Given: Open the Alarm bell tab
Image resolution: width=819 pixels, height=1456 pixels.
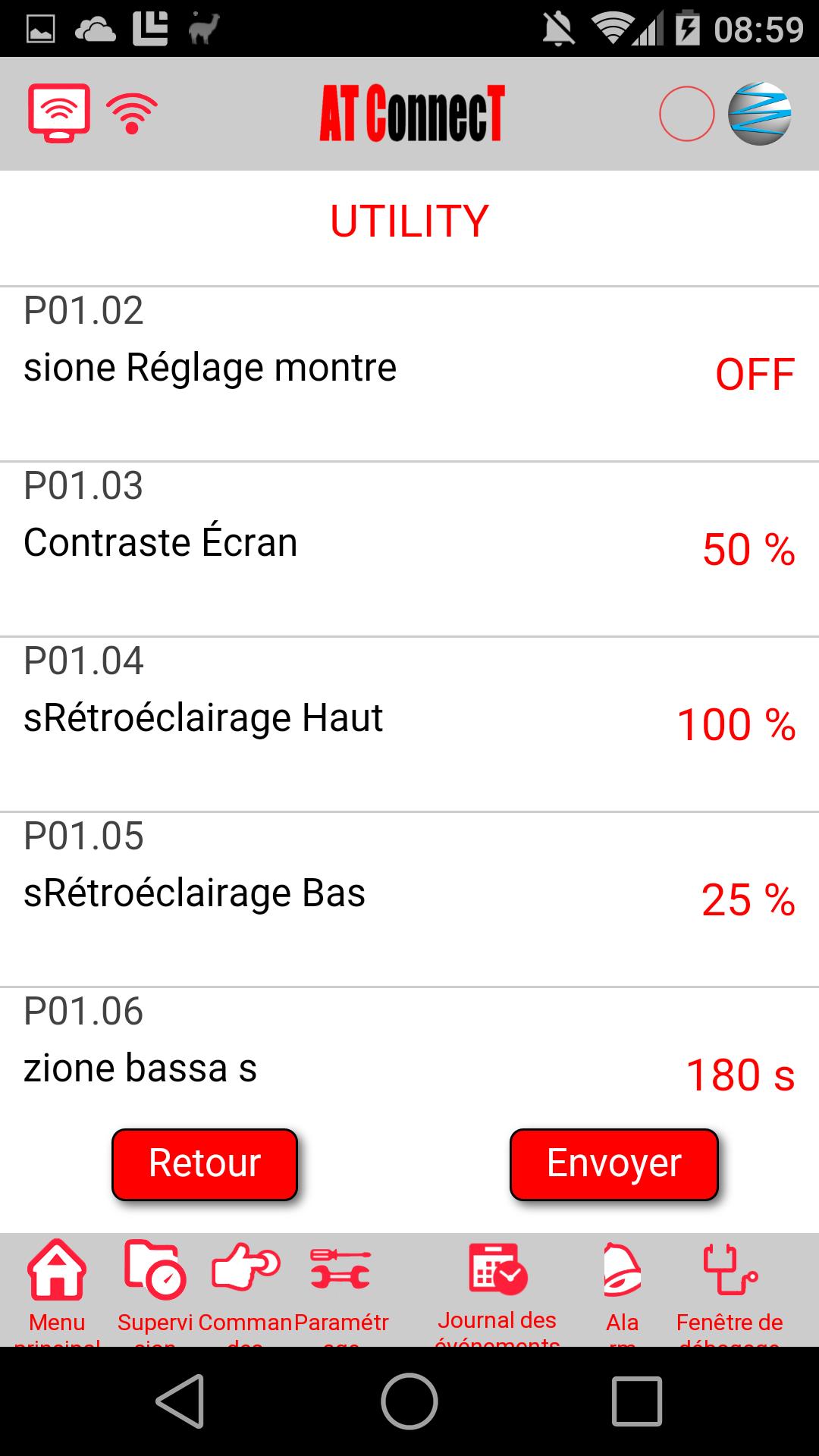Looking at the screenshot, I should (623, 1291).
